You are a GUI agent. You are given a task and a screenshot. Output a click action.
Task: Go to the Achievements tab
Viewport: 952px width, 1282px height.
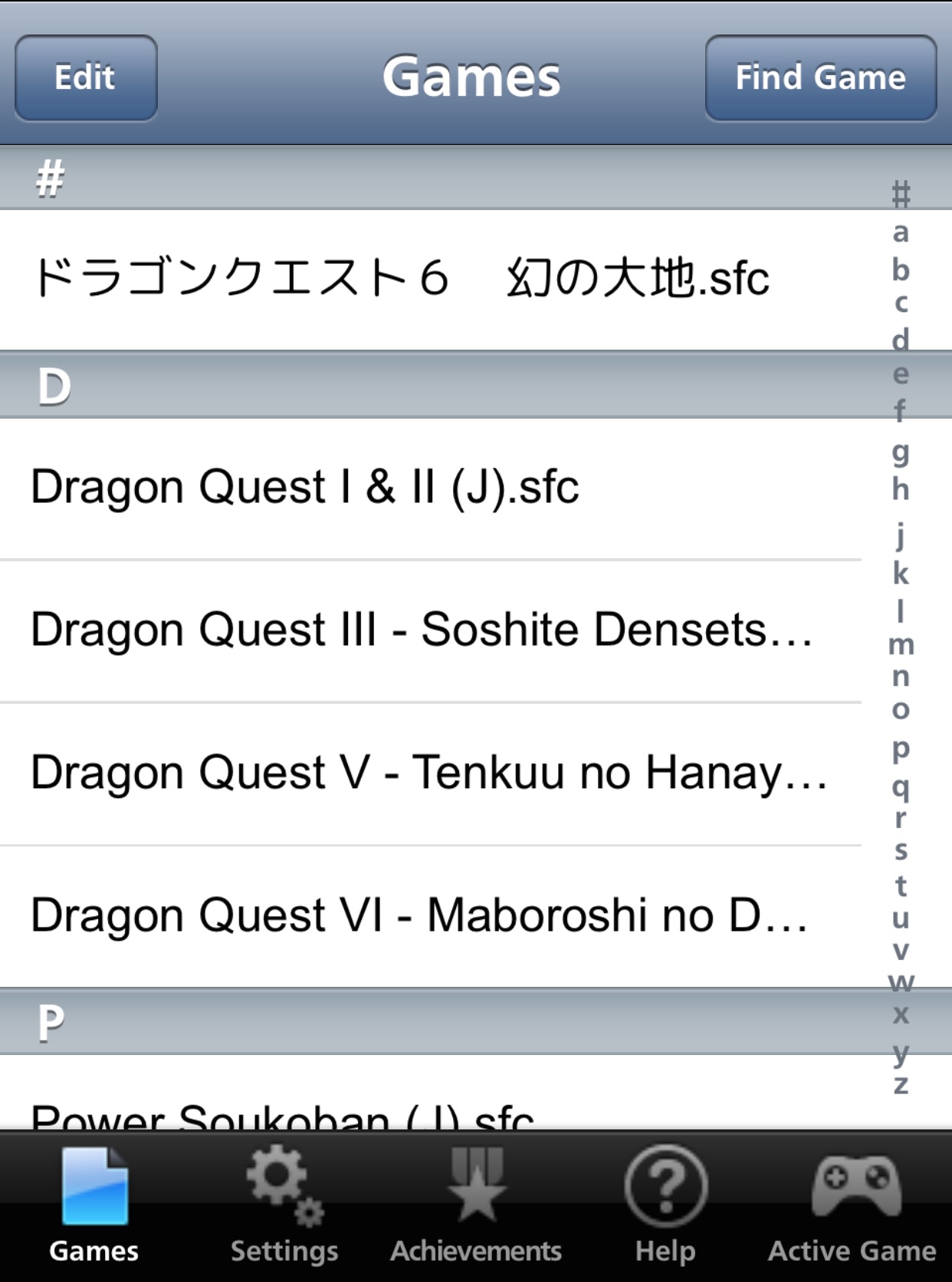pos(476,1207)
